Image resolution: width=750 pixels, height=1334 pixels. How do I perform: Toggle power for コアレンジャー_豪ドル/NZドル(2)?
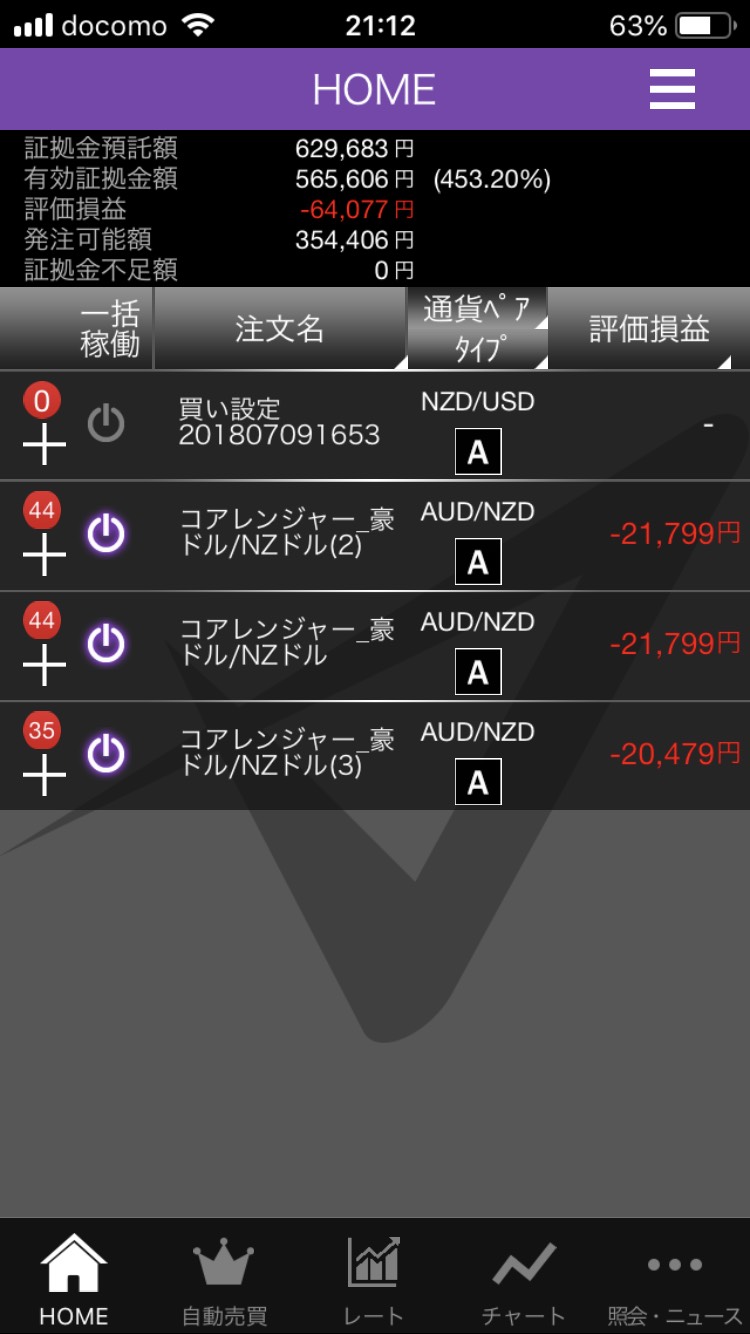tap(106, 534)
